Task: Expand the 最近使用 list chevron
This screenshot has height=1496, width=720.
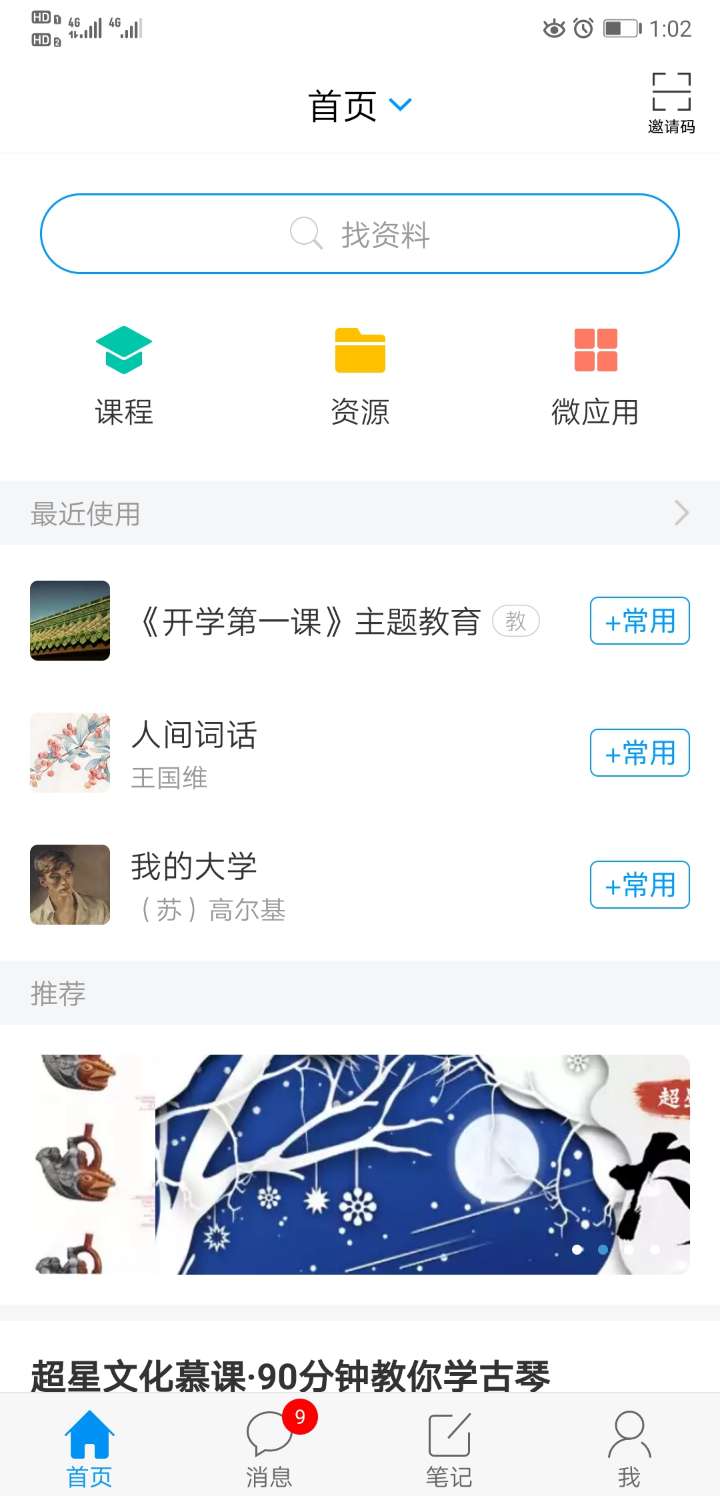Action: click(x=681, y=513)
